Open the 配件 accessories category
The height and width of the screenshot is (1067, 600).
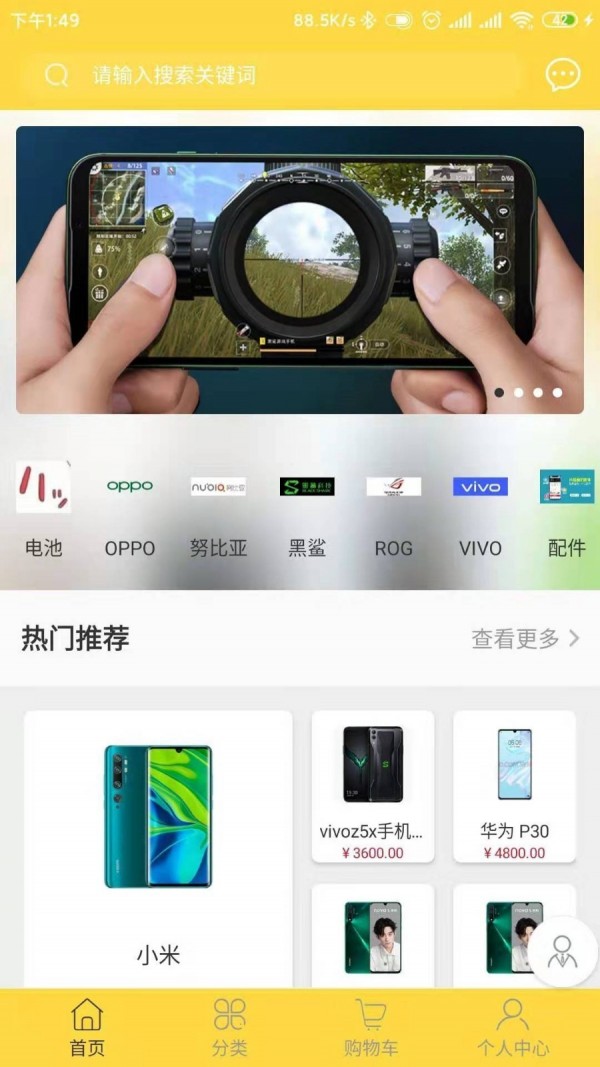click(566, 512)
